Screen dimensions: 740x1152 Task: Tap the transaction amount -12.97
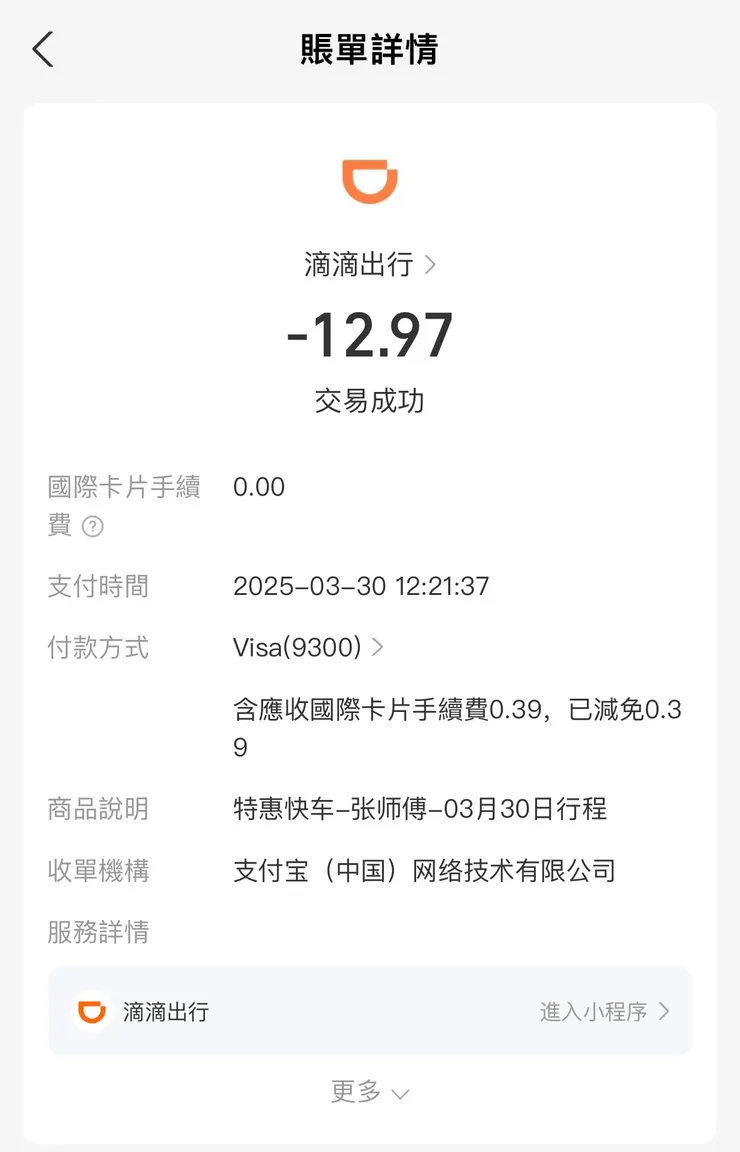370,335
